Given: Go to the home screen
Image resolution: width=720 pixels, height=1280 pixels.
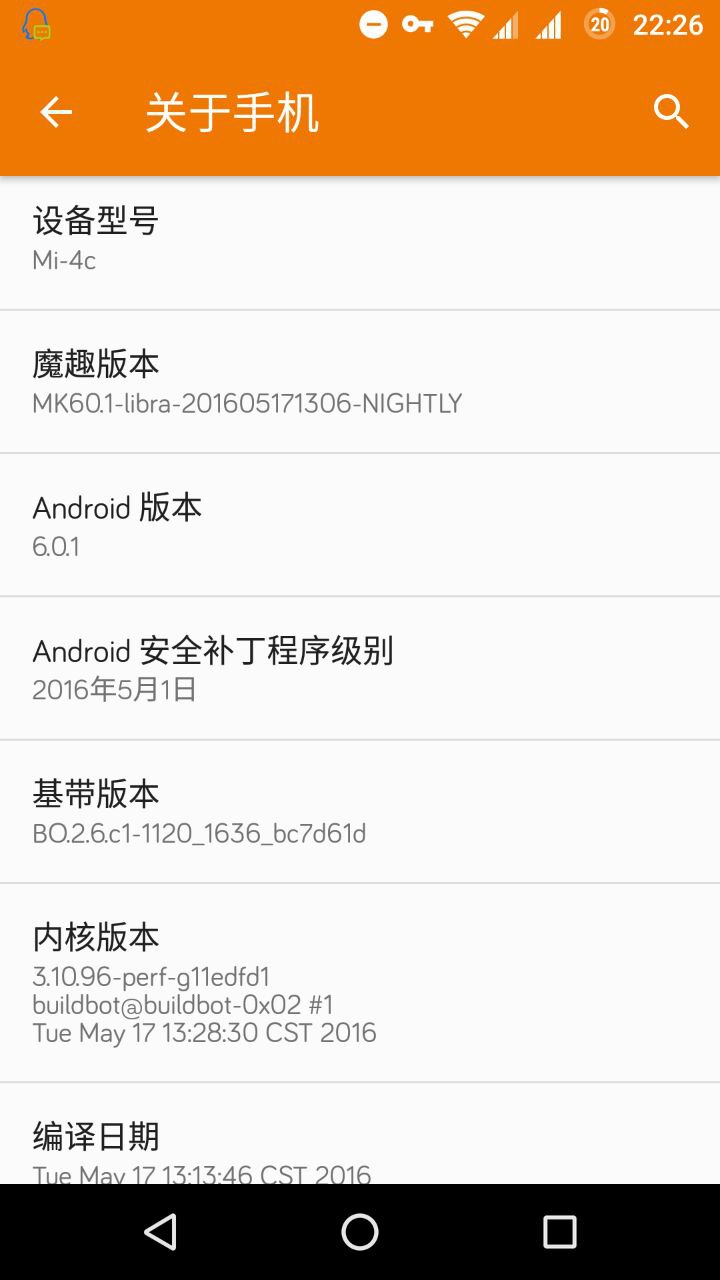Looking at the screenshot, I should (x=360, y=1232).
